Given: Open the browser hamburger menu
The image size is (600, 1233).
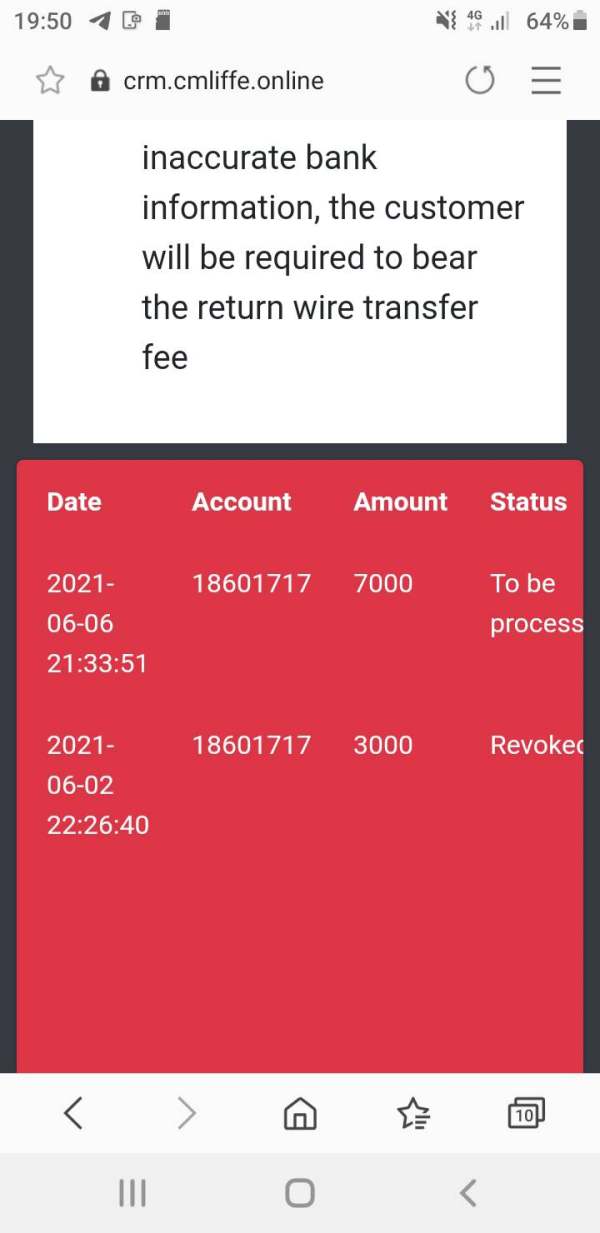Looking at the screenshot, I should point(546,81).
